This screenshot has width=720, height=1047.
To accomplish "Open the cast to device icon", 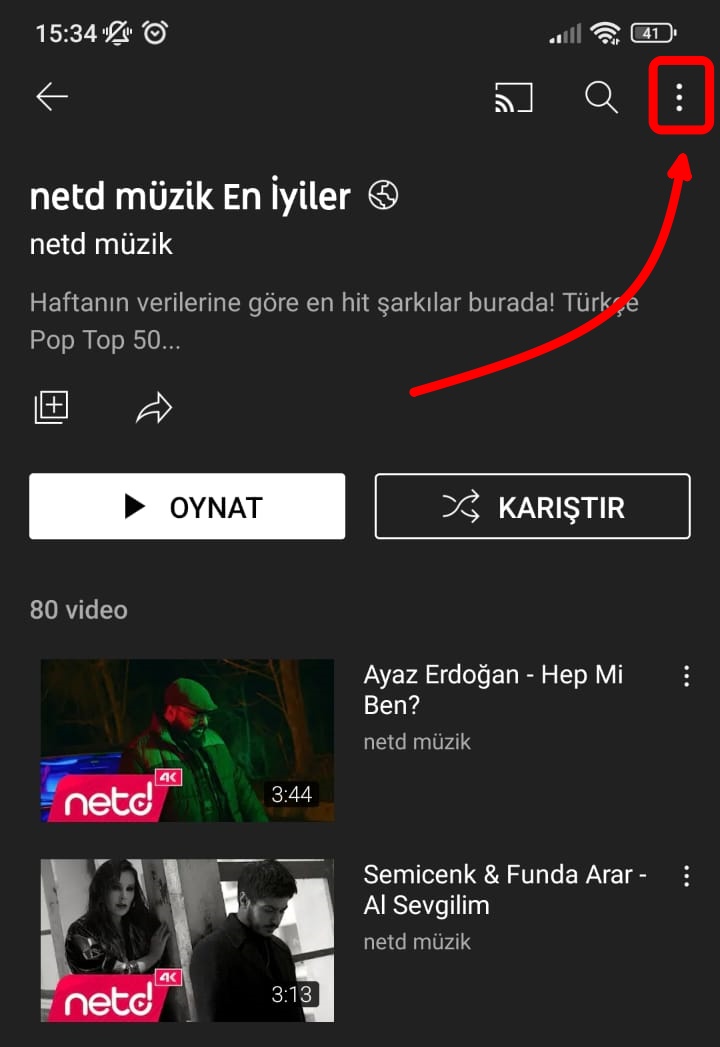I will point(513,97).
